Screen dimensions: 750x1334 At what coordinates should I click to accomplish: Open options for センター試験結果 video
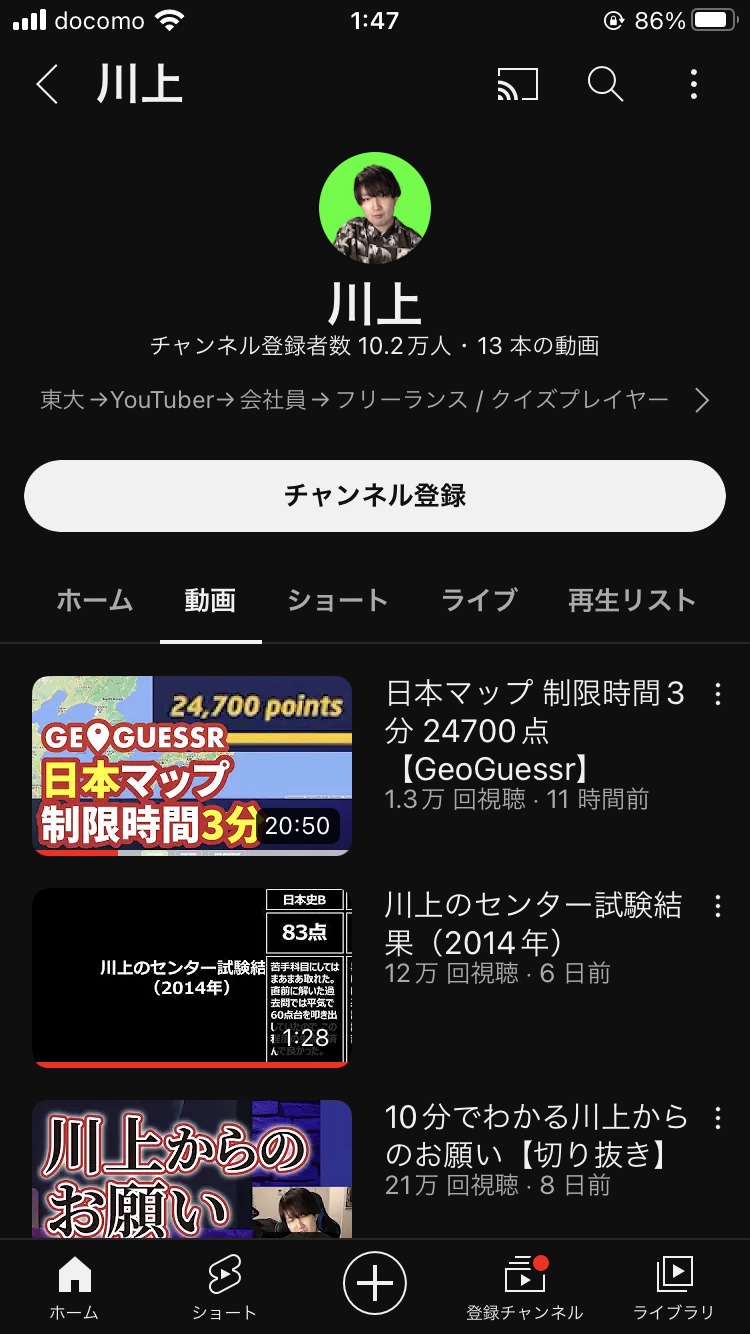tap(717, 906)
